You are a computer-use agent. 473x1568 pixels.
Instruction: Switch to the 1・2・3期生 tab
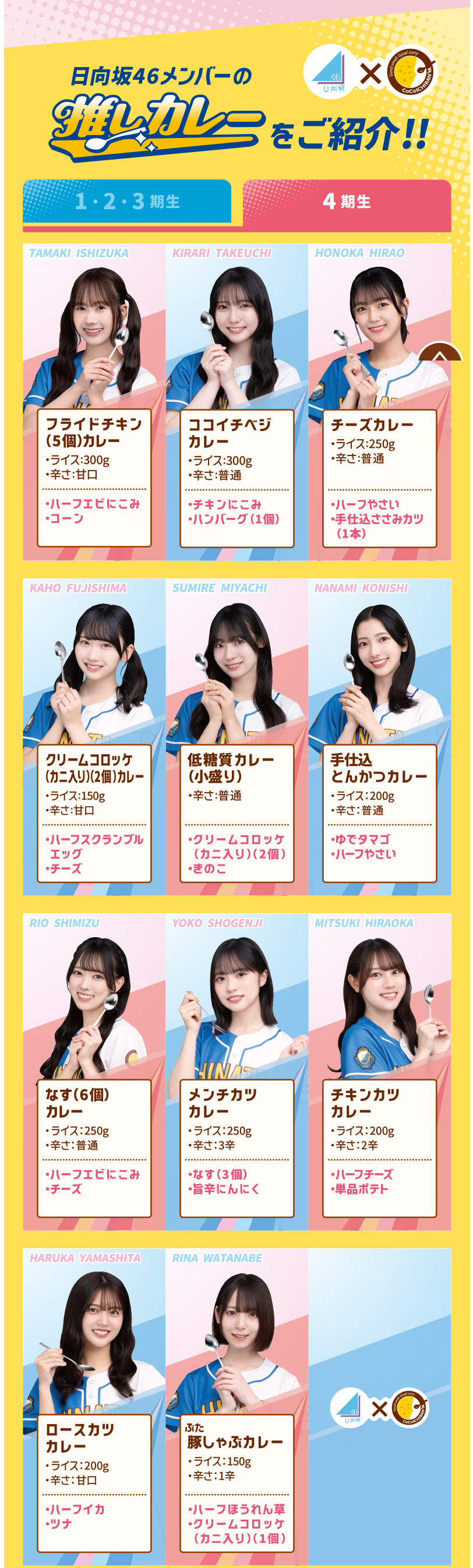(126, 202)
